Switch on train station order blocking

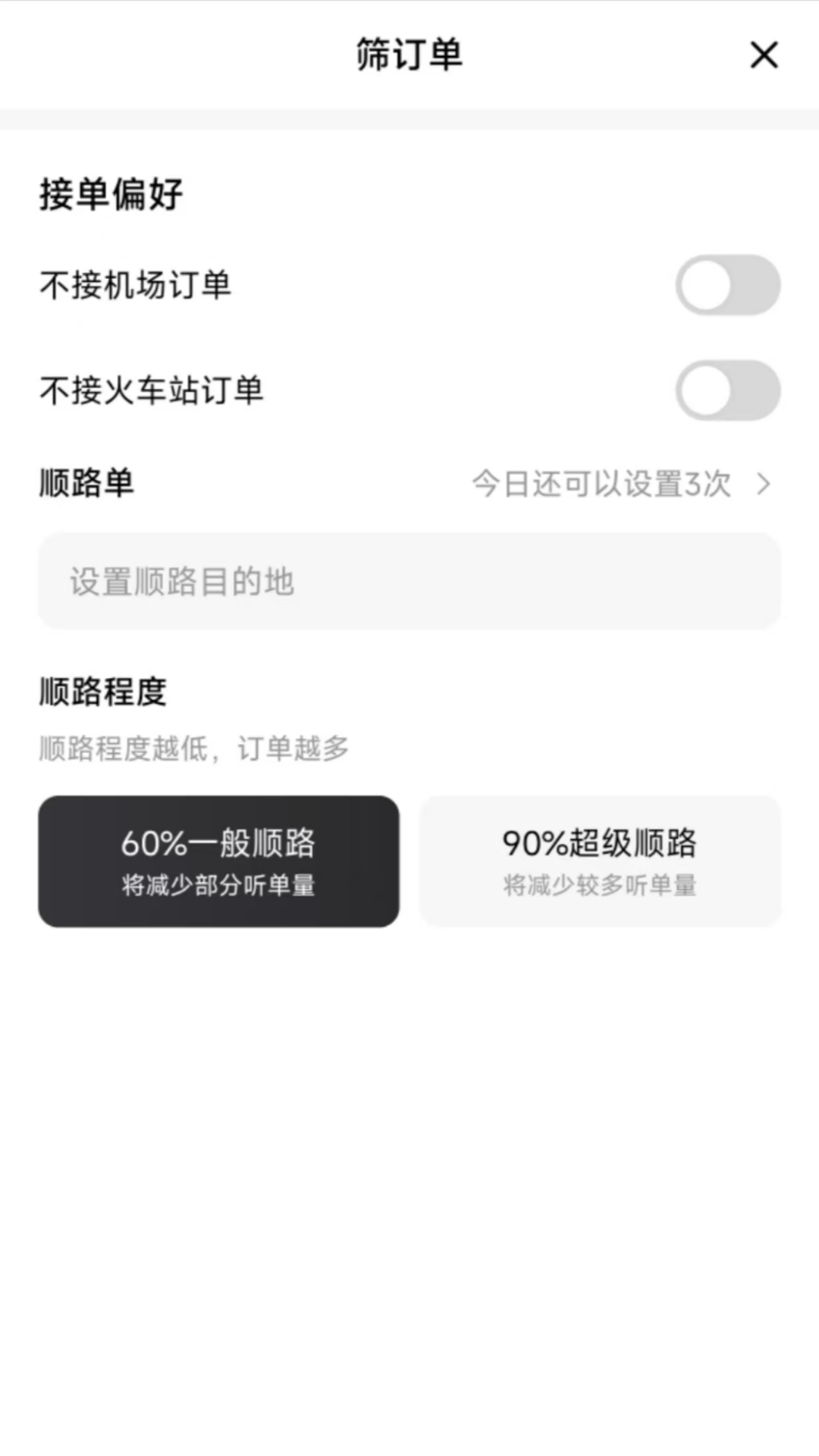coord(729,388)
